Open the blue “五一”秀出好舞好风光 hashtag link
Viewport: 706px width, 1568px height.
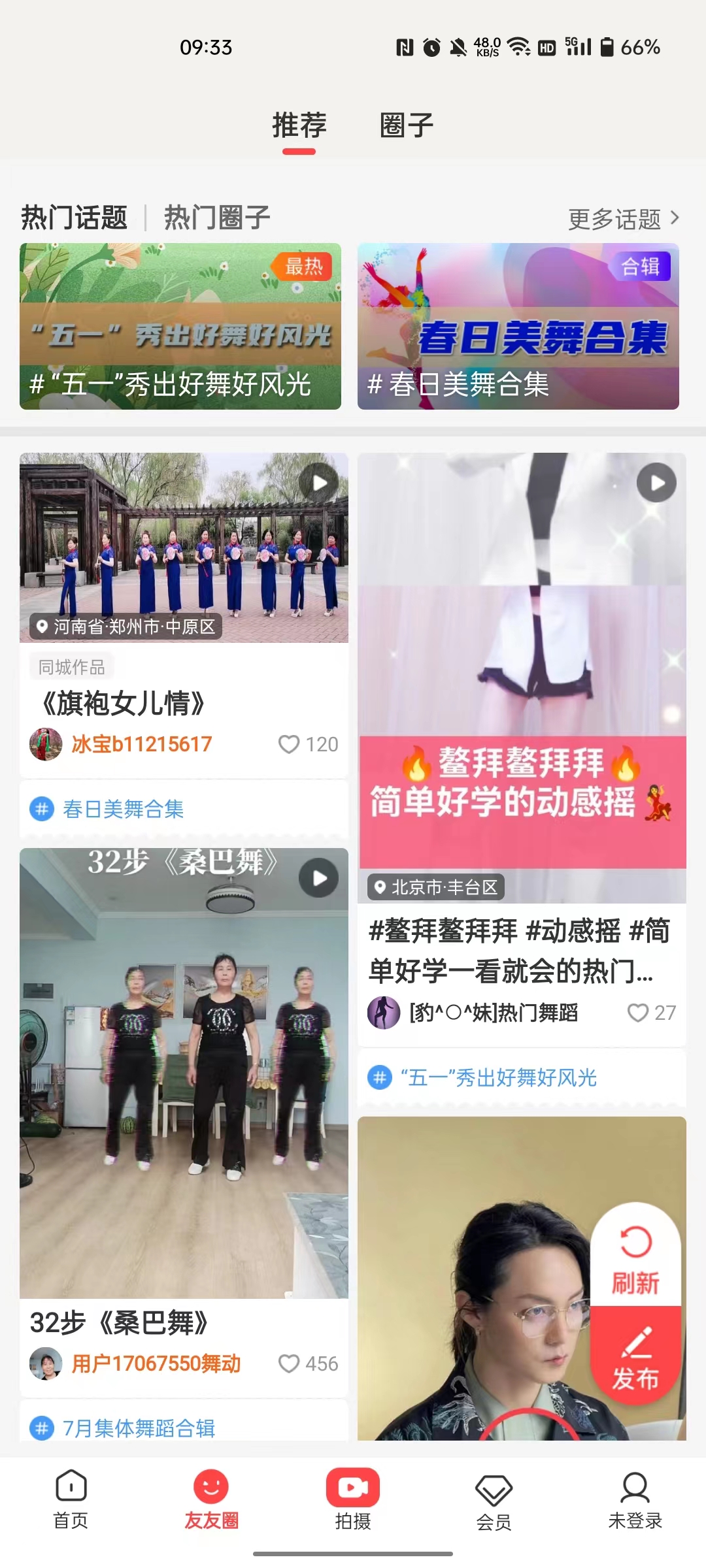click(498, 1077)
